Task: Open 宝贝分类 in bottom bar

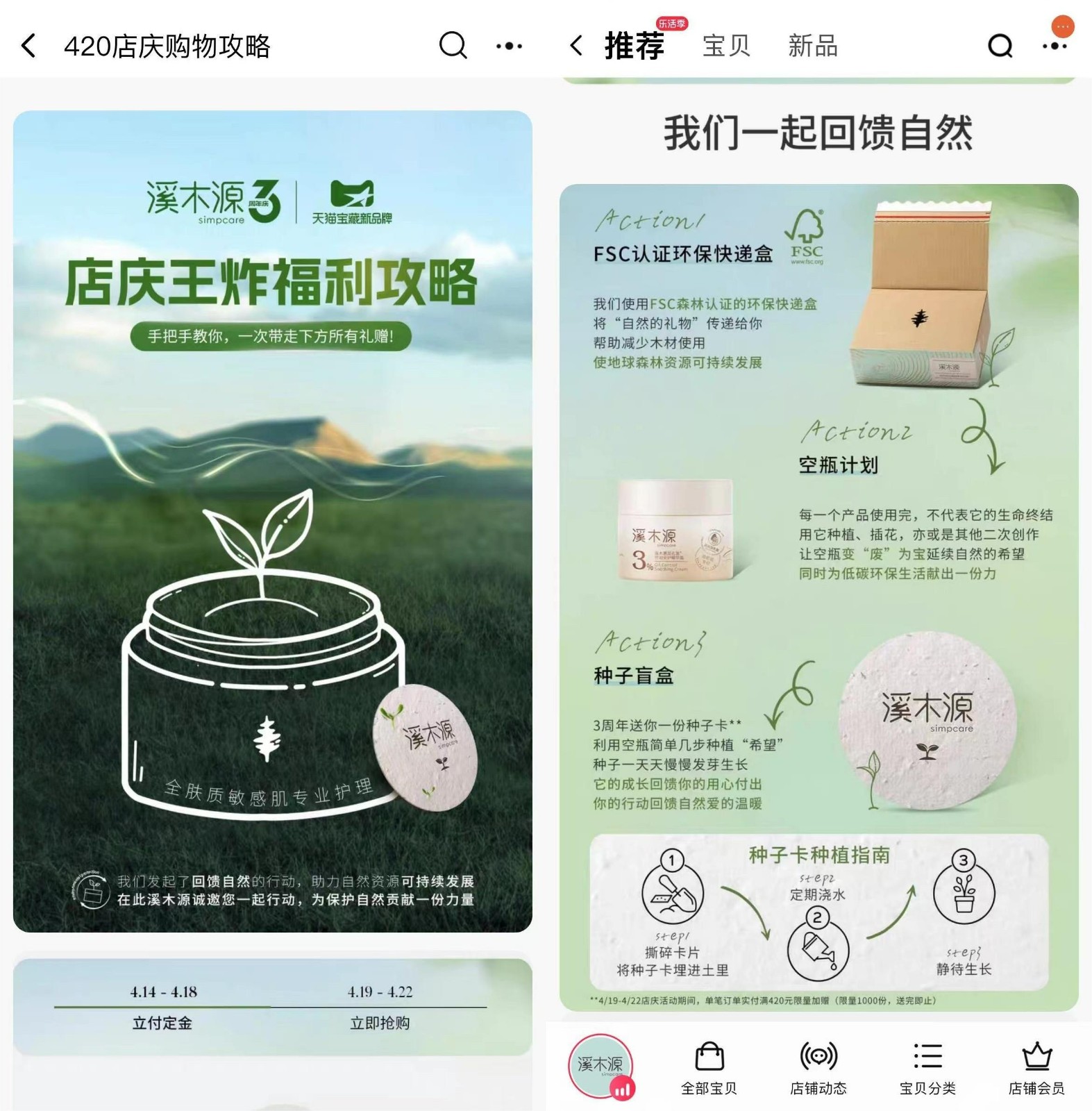Action: (x=927, y=1069)
